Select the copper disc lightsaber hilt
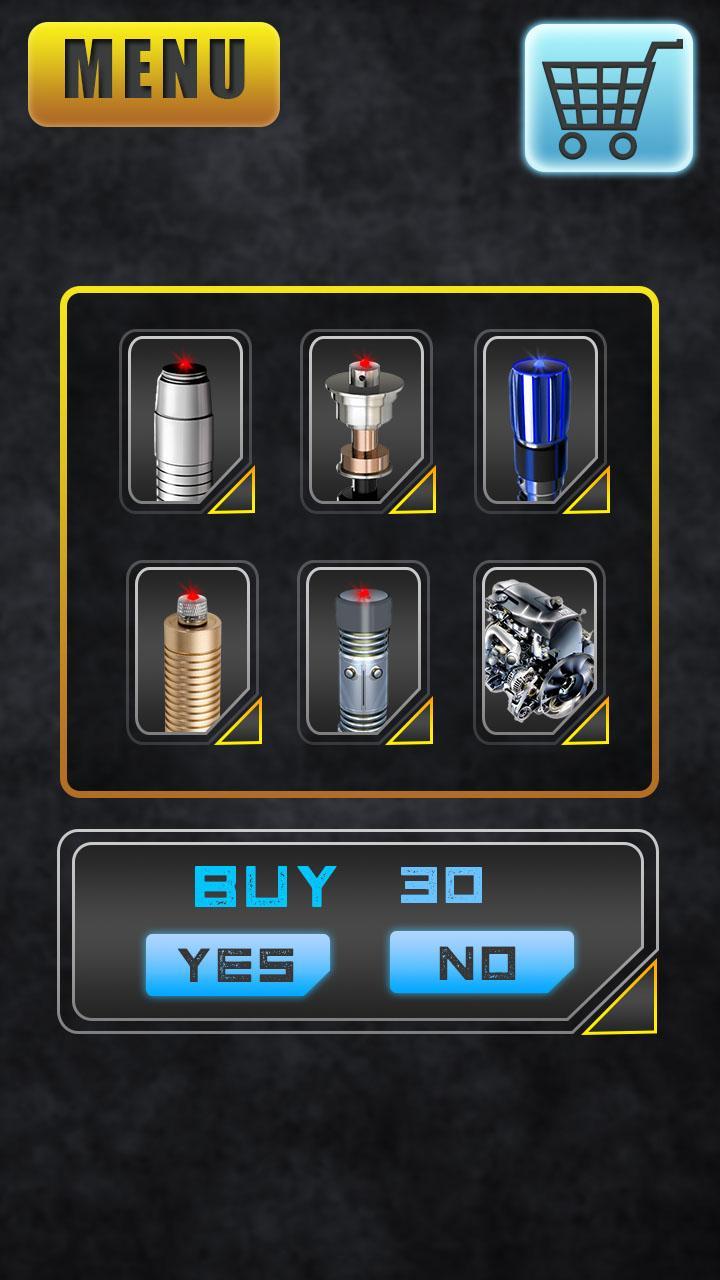The width and height of the screenshot is (720, 1280). click(366, 421)
